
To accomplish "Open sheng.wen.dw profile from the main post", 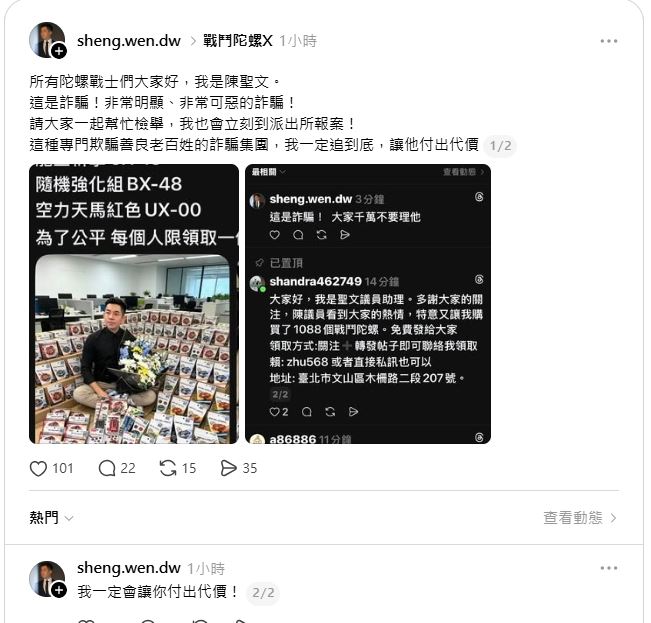I will click(128, 41).
